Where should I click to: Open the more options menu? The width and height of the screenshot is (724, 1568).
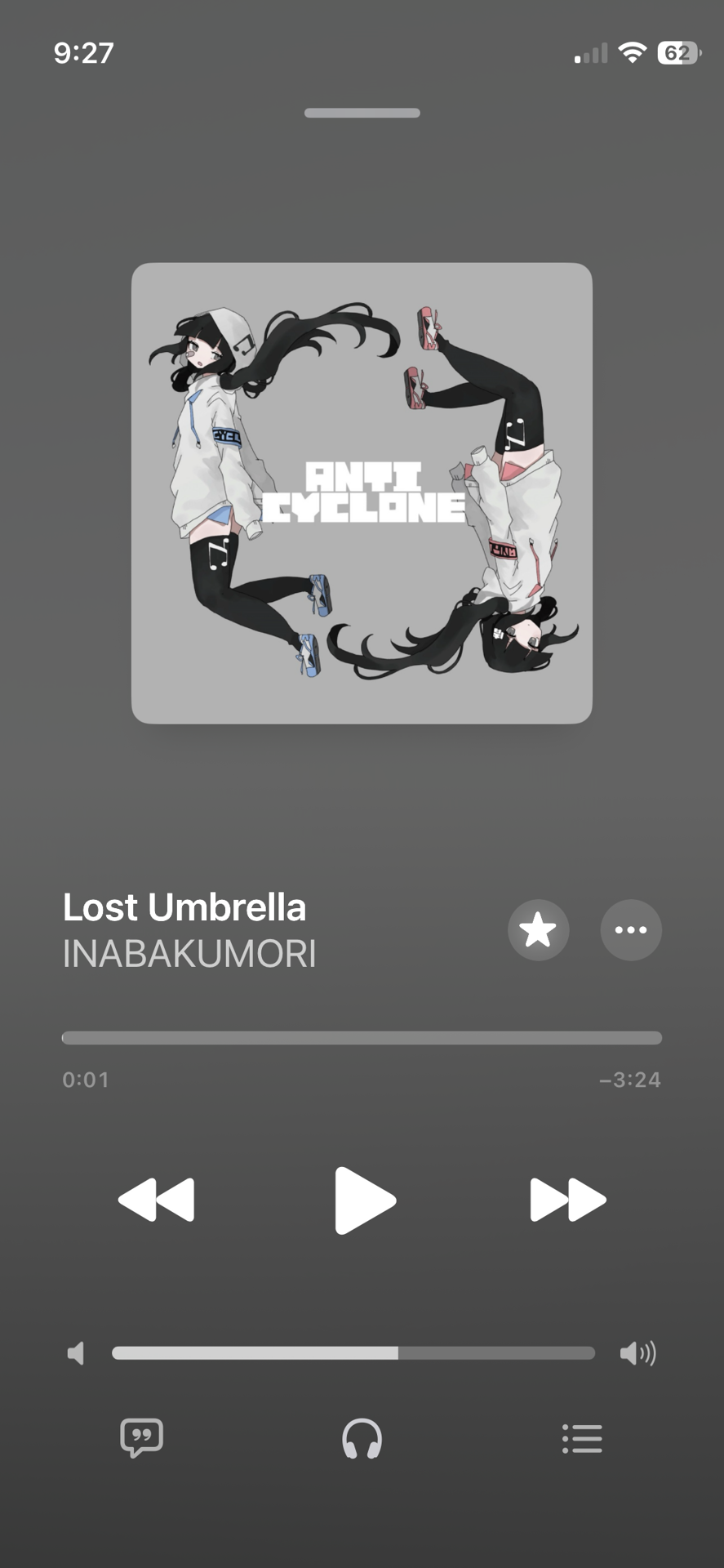coord(631,929)
